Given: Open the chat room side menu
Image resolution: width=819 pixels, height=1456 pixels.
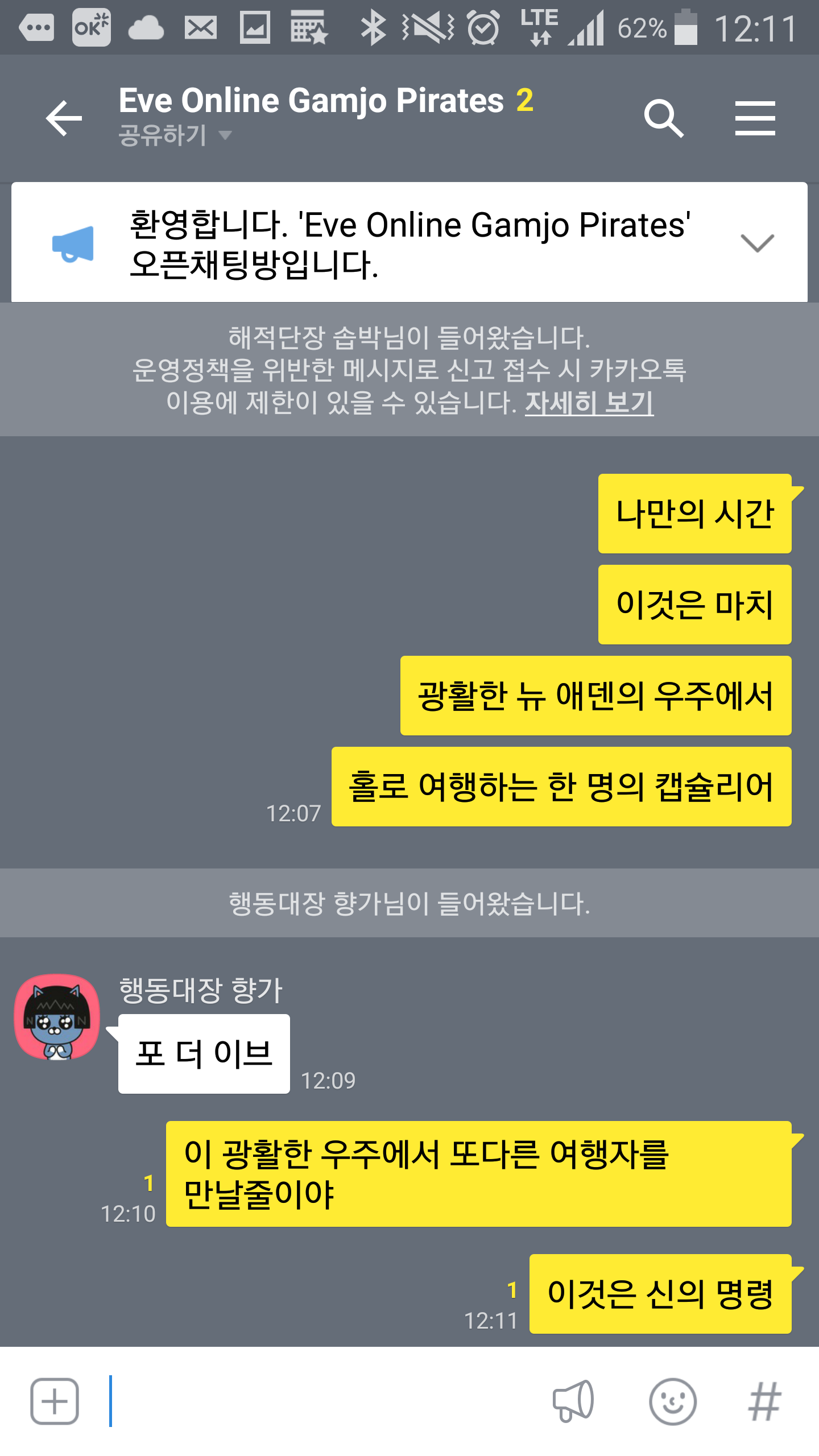Looking at the screenshot, I should coord(755,118).
